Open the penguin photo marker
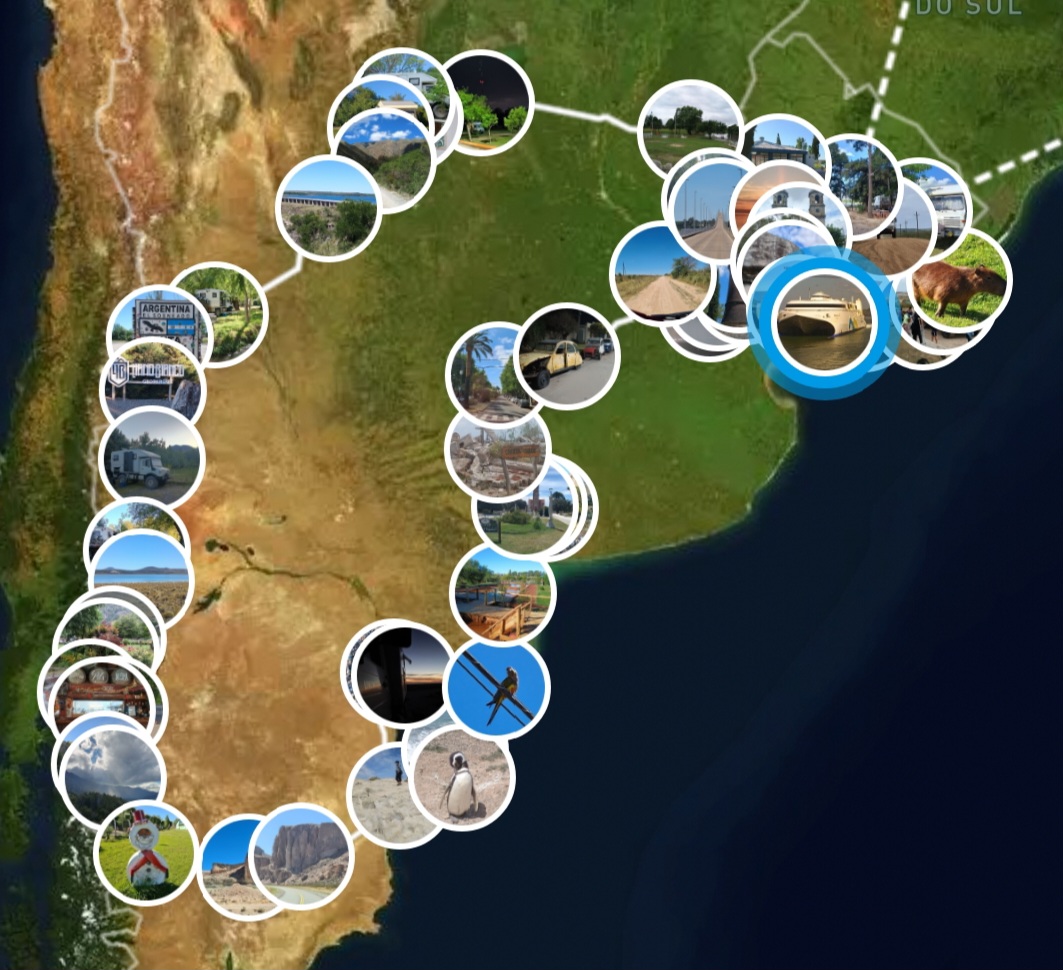1063x970 pixels. [x=463, y=779]
